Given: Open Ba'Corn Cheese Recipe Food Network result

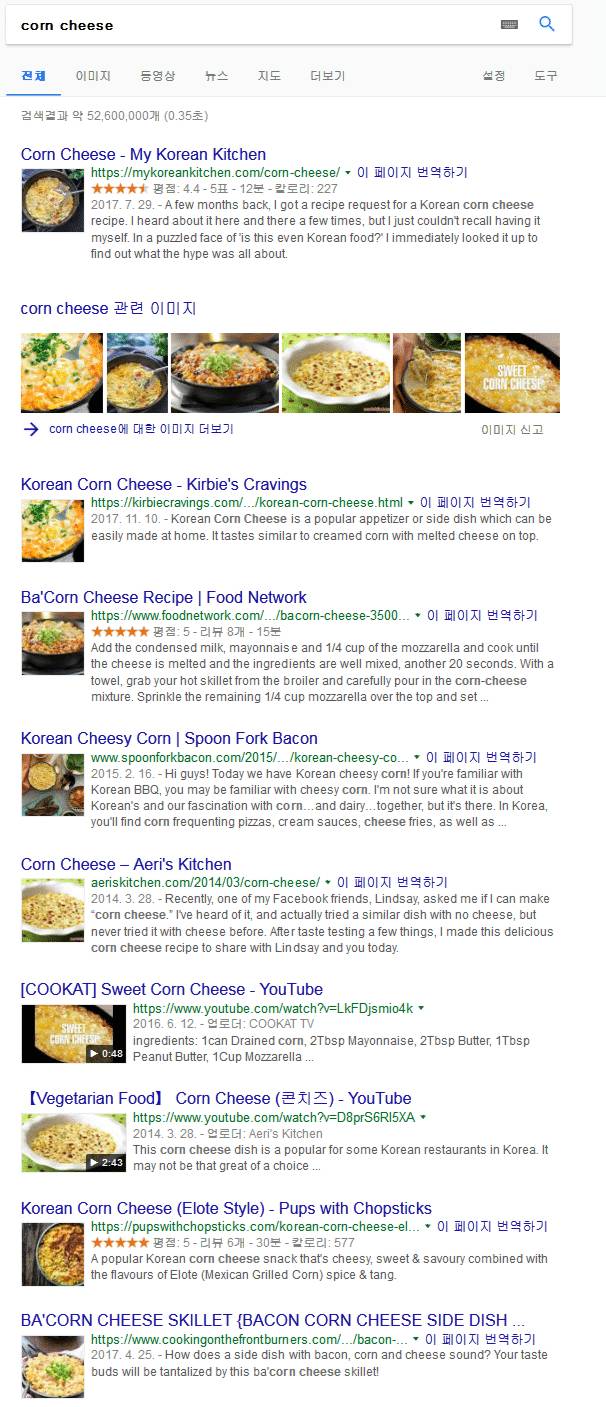Looking at the screenshot, I should (163, 597).
